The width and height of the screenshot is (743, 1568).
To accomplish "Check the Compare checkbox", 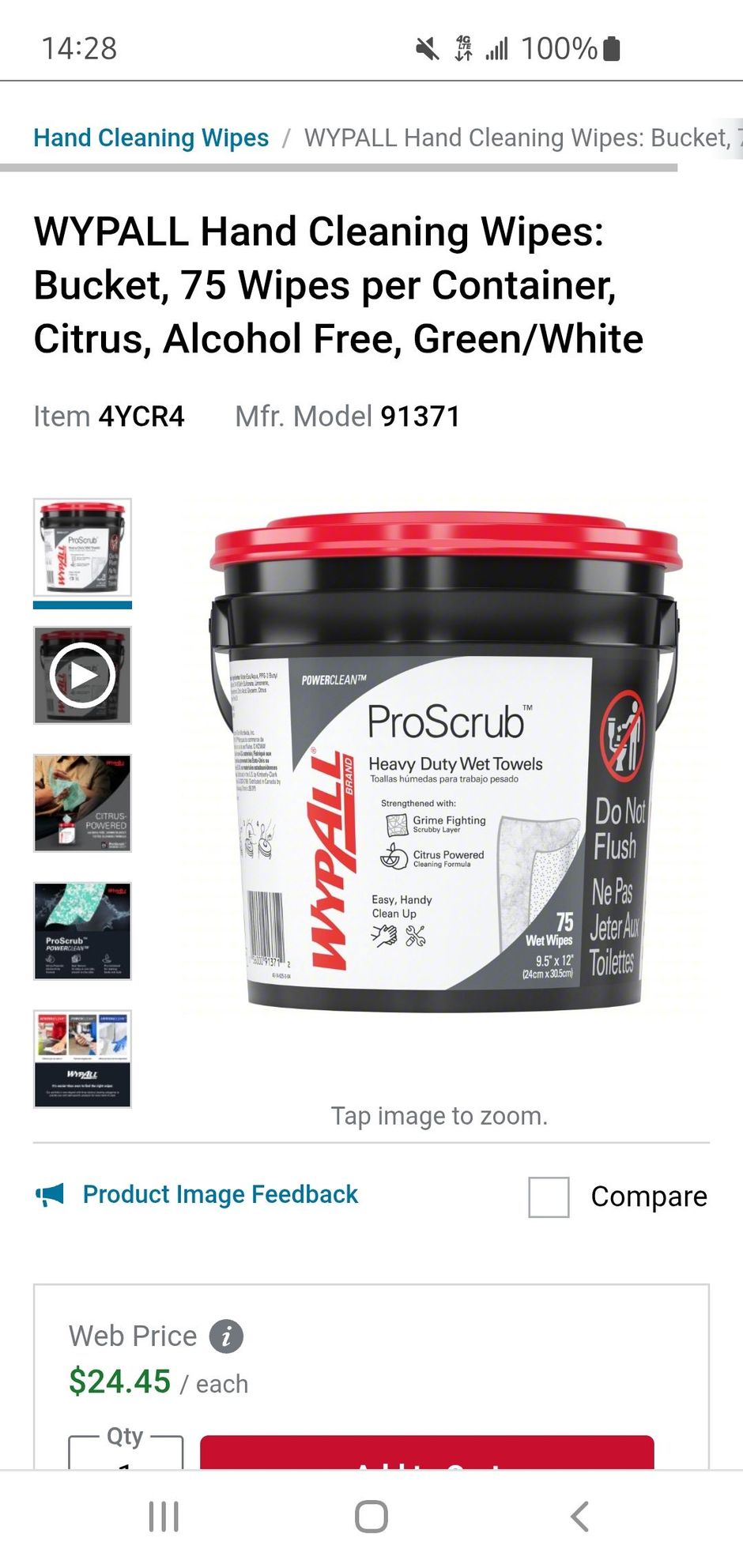I will pyautogui.click(x=549, y=1197).
